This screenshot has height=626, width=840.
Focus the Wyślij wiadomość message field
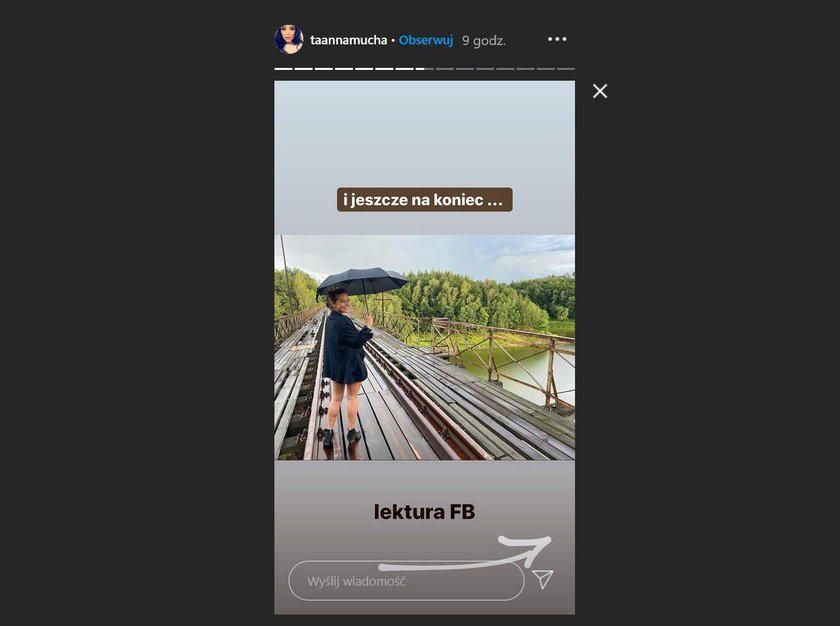point(405,581)
